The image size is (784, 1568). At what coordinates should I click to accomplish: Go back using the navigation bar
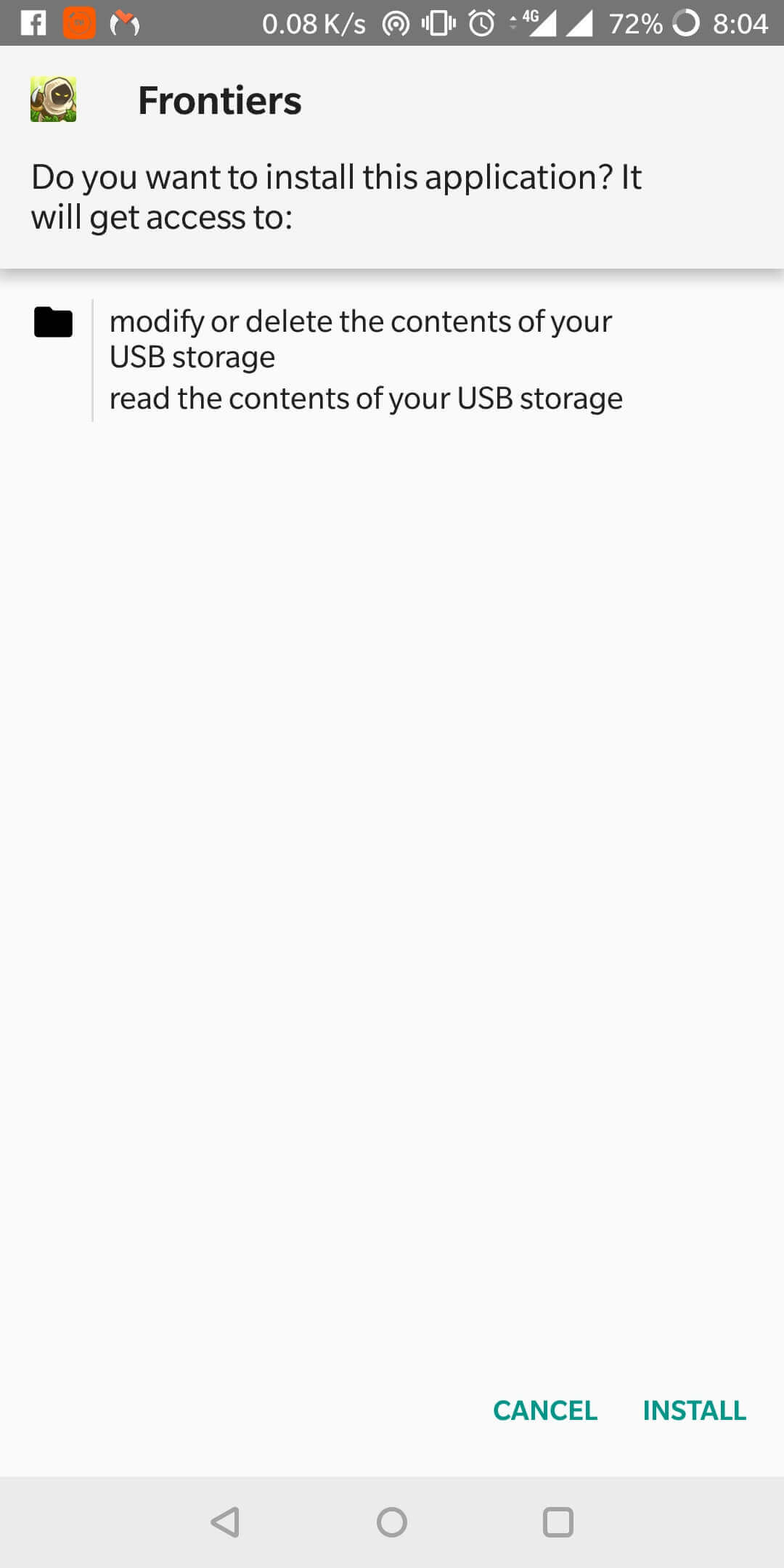(x=225, y=1522)
